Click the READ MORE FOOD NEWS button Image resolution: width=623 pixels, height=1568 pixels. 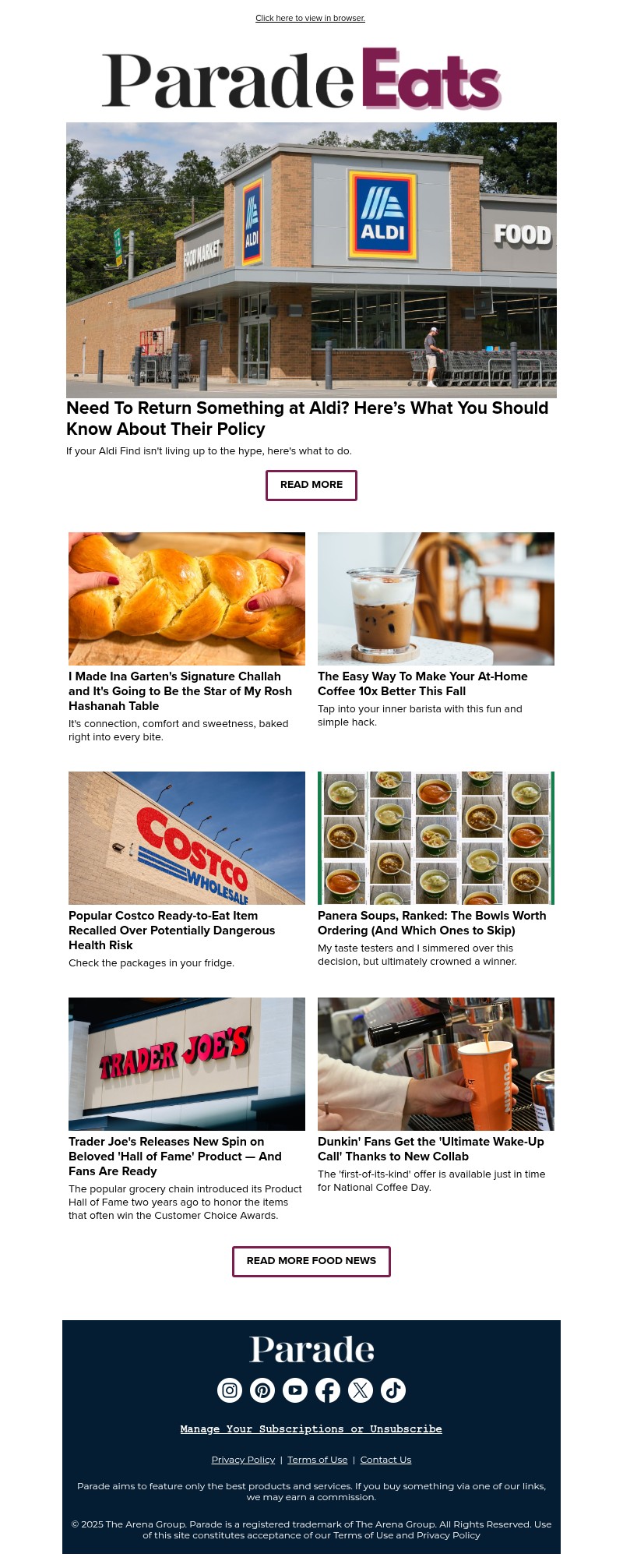coord(311,1261)
